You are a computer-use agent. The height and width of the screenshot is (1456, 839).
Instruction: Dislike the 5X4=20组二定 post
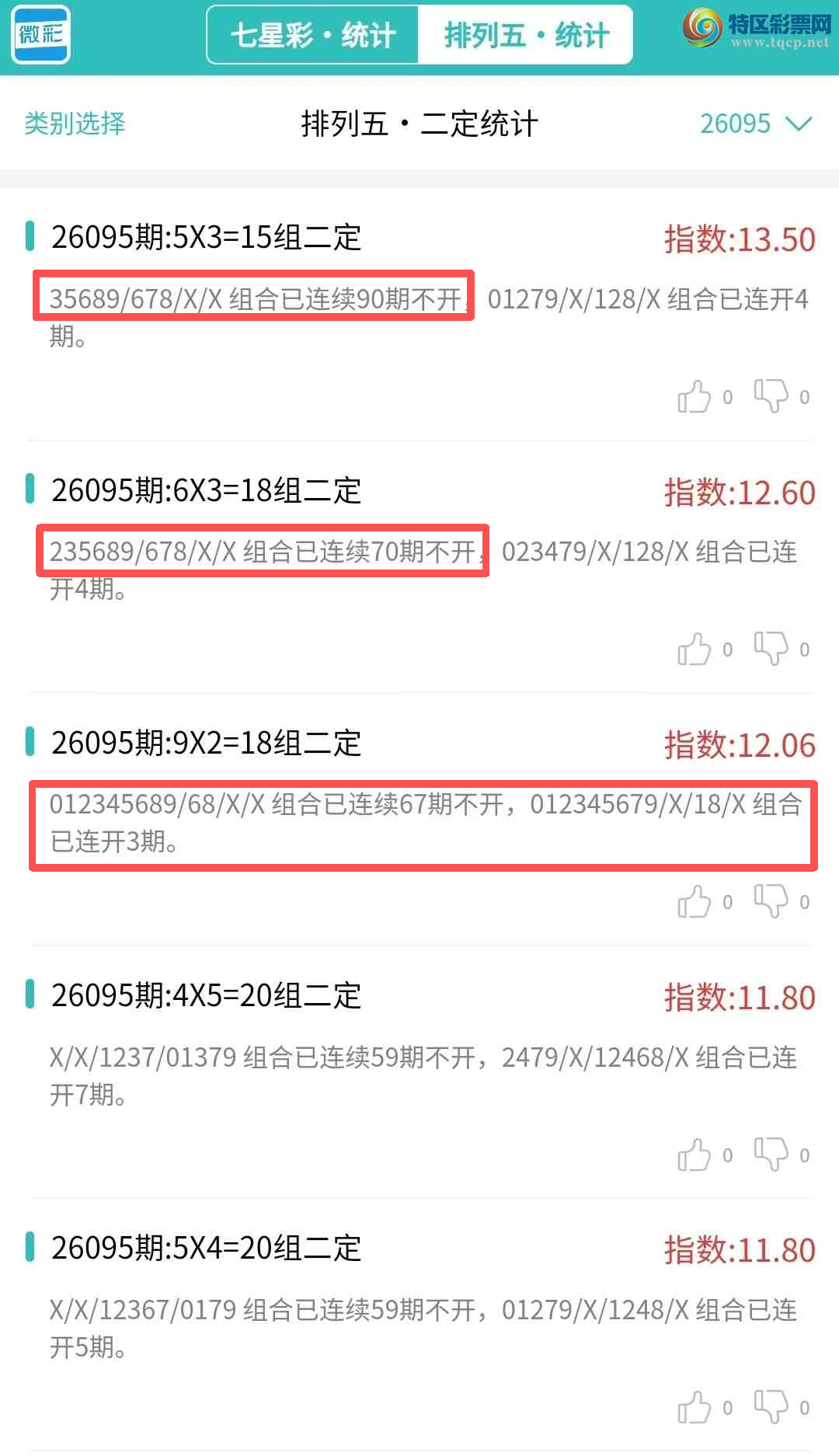point(771,1408)
